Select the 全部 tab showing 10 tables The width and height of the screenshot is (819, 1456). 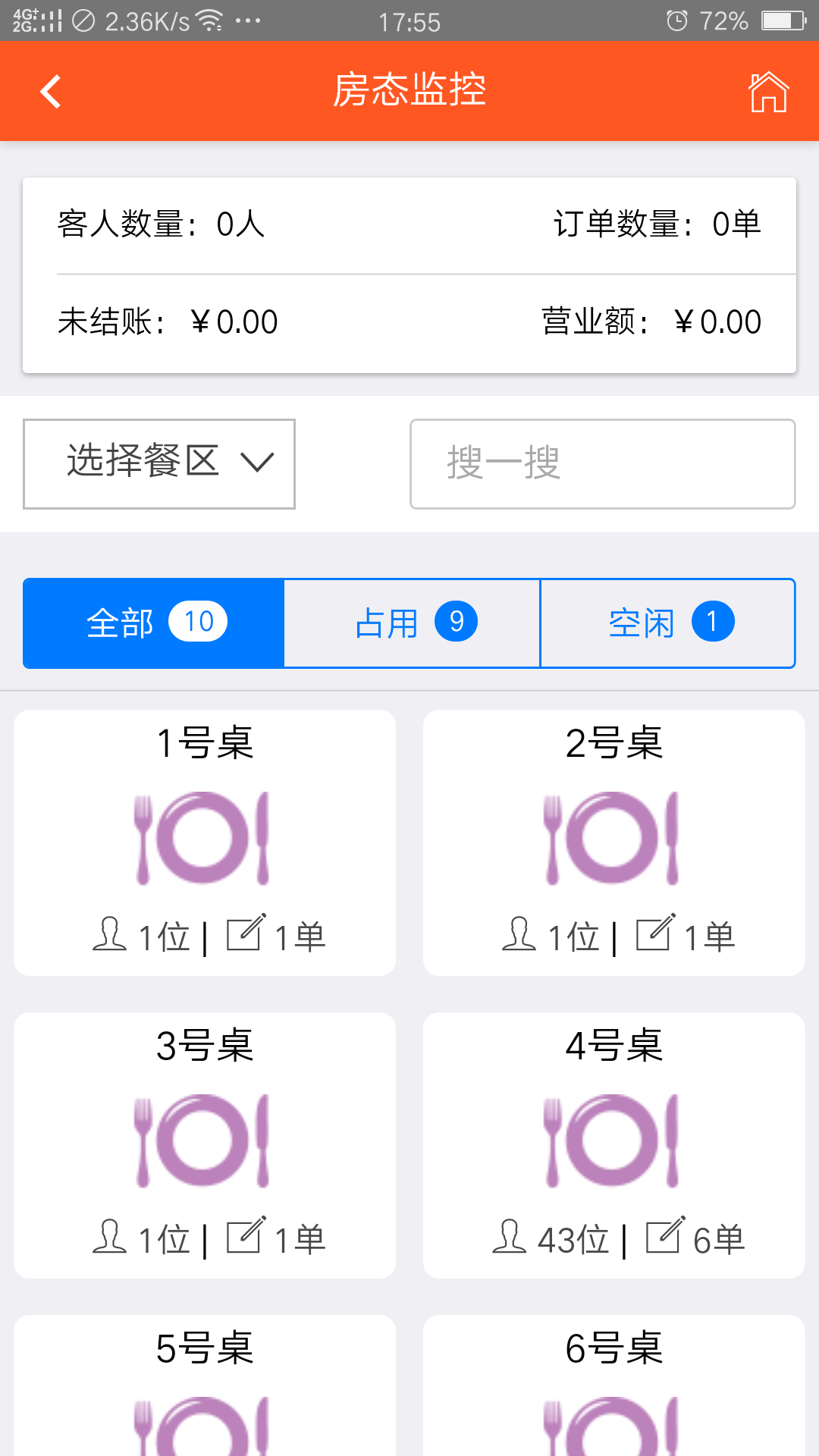[152, 623]
